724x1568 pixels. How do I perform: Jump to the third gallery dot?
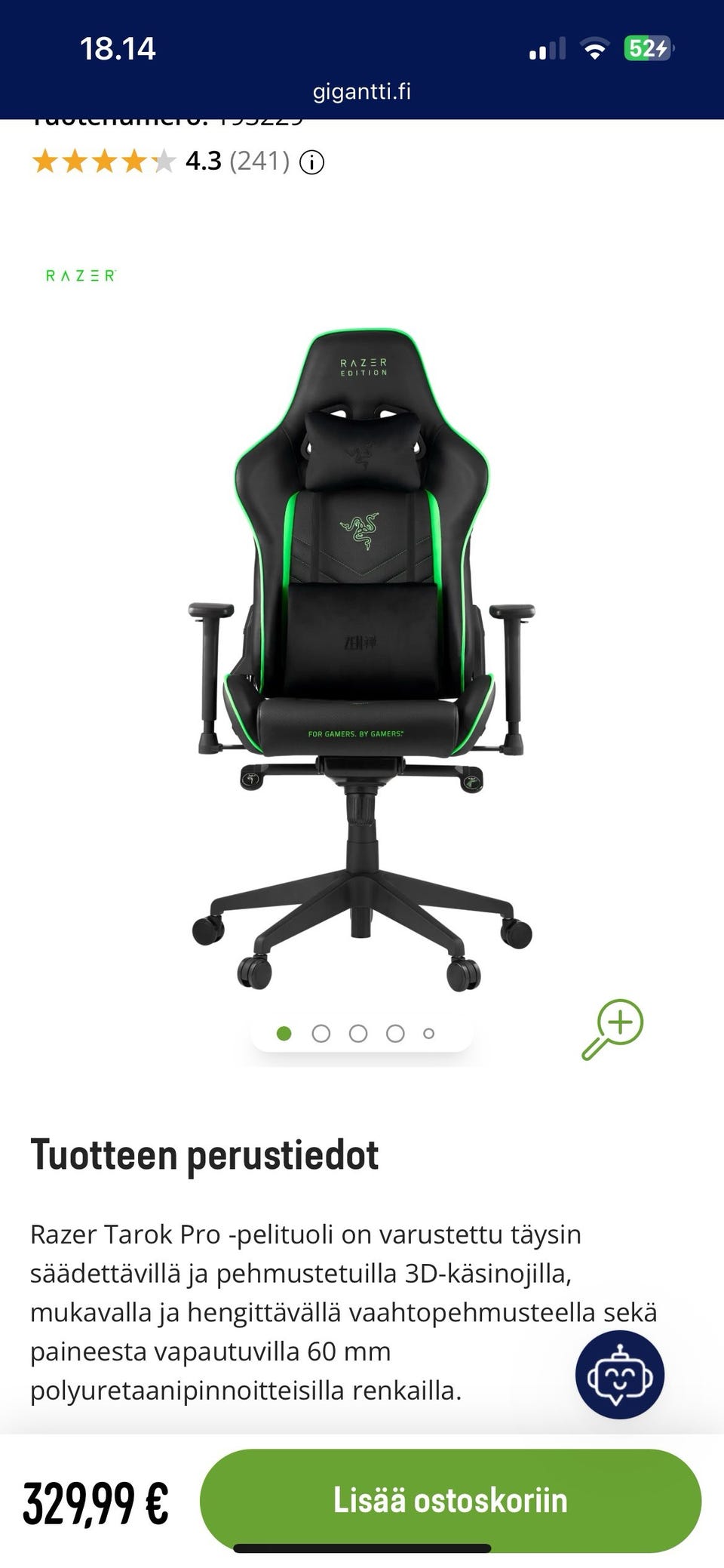point(358,1034)
